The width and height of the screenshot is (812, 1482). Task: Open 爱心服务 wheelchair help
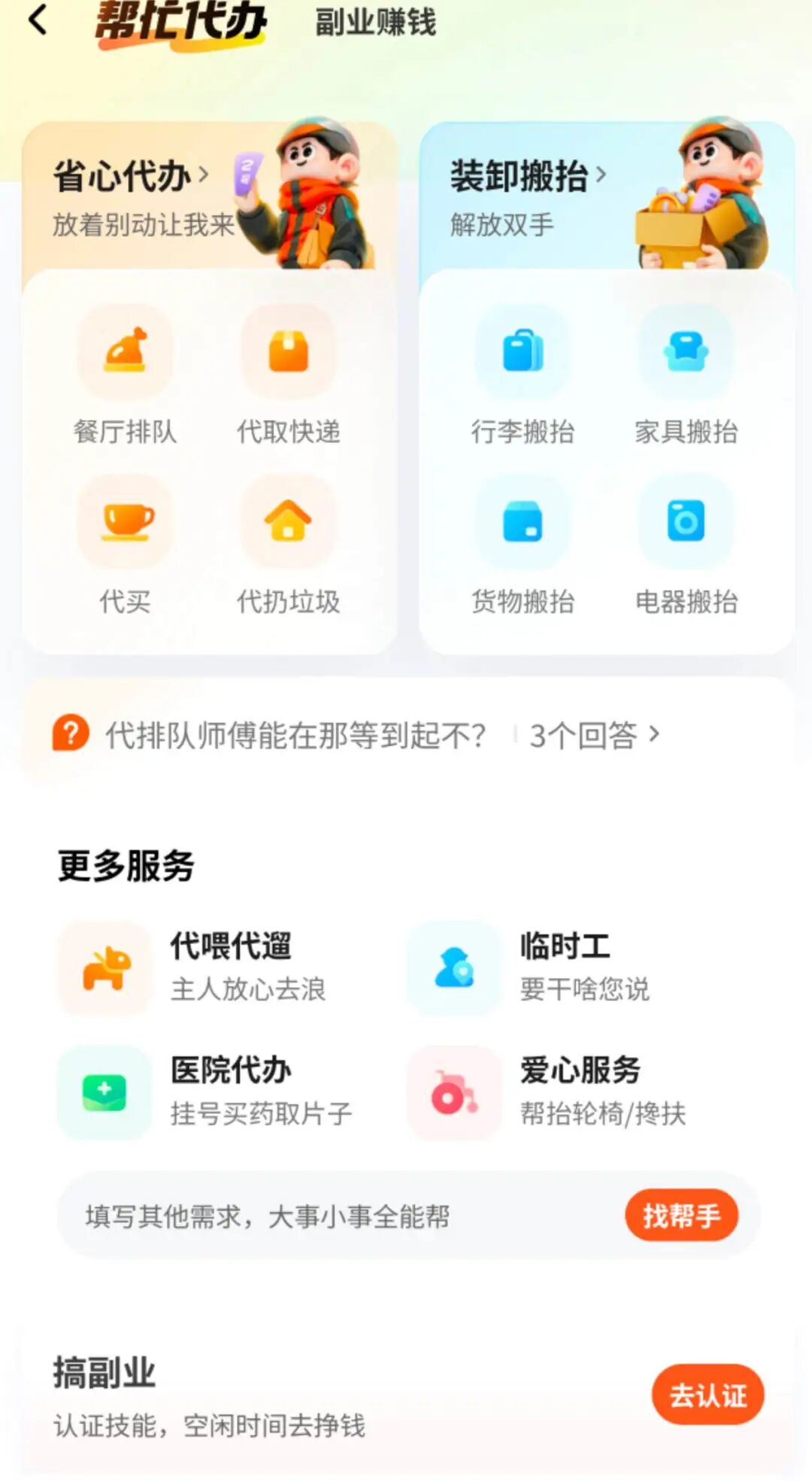coord(547,1092)
